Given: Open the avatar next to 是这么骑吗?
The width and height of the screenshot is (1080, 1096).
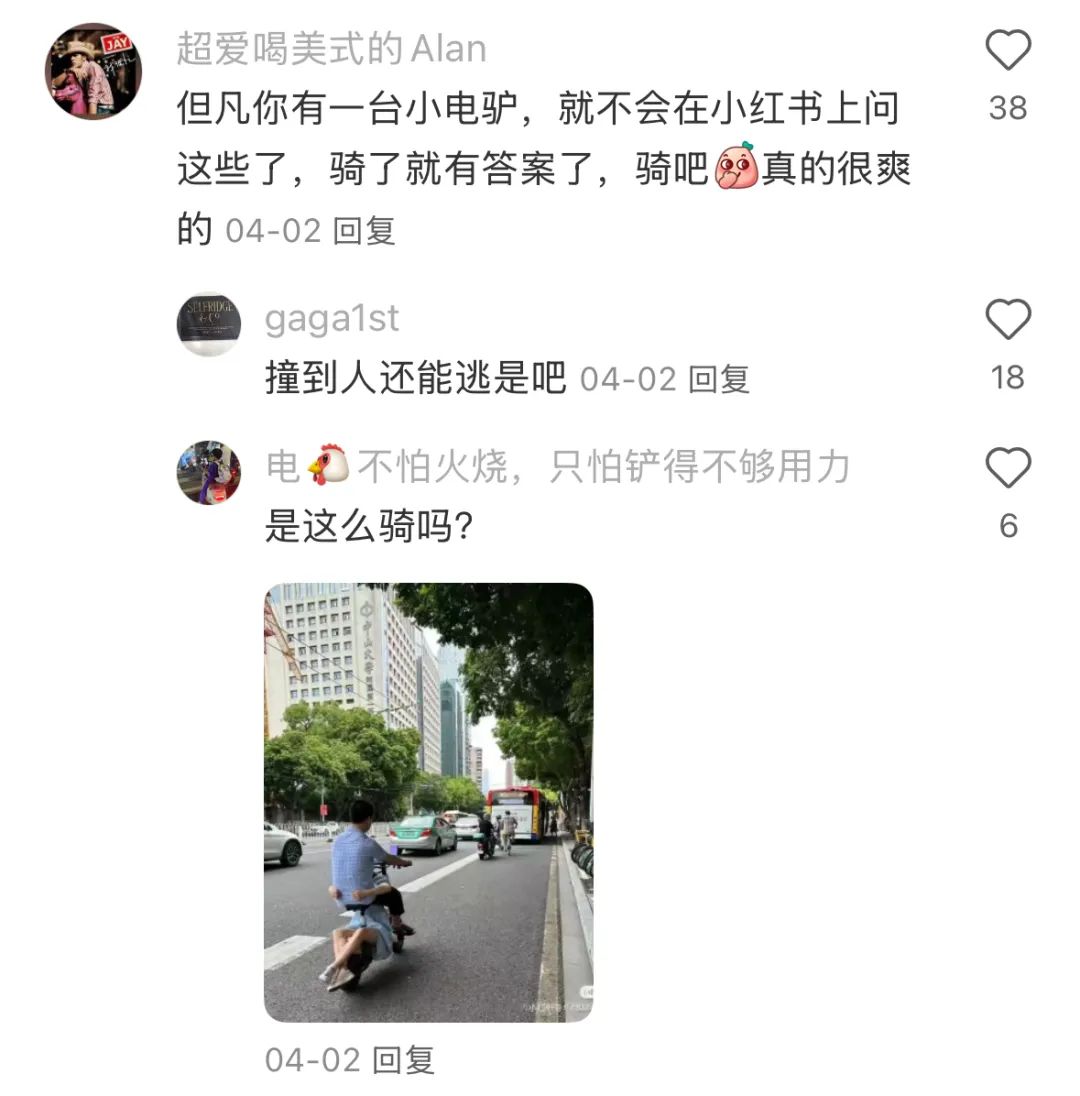Looking at the screenshot, I should pos(208,472).
